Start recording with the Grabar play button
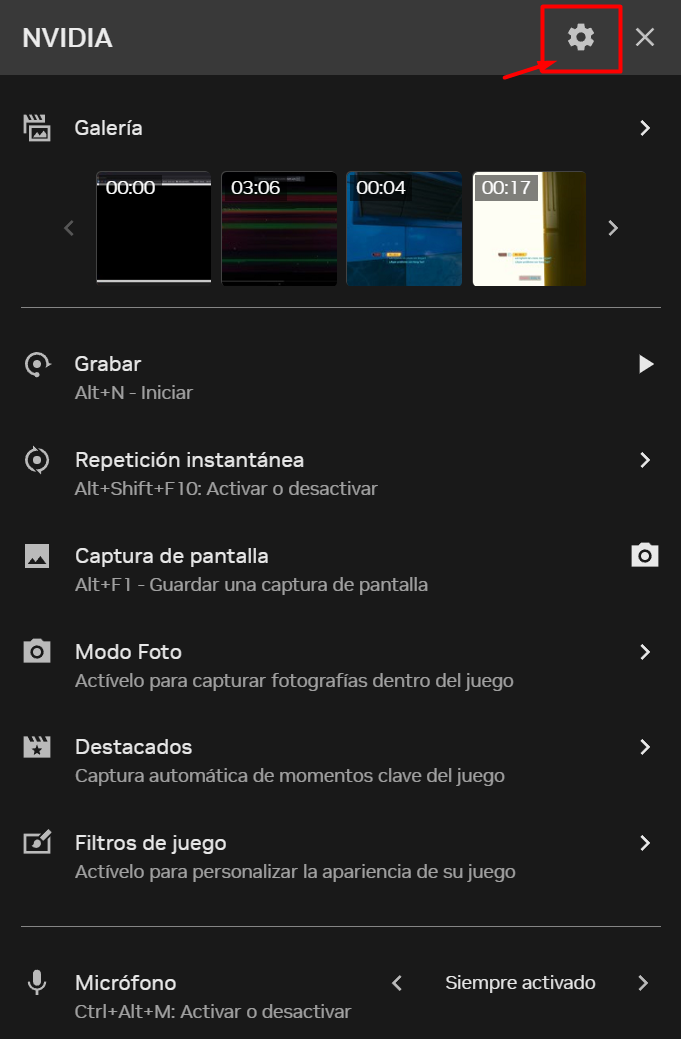 coord(646,364)
